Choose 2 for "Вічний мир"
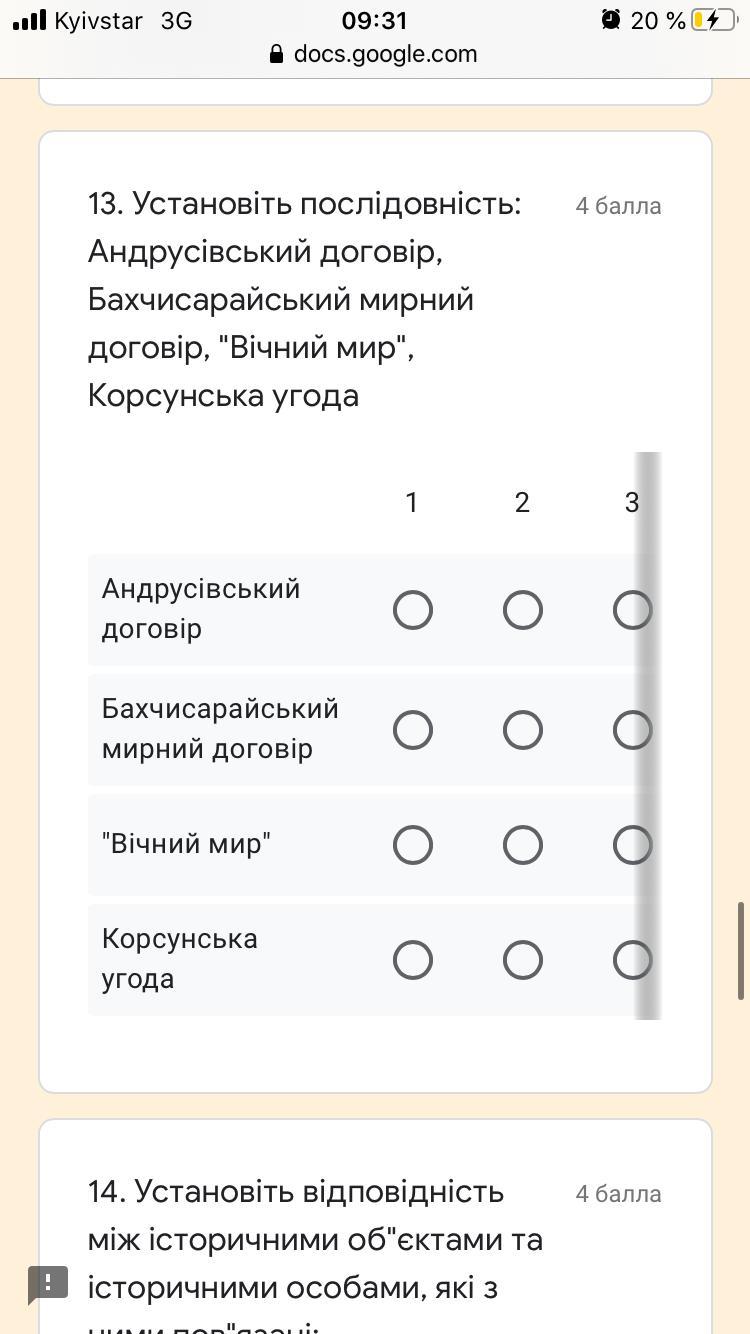Image resolution: width=750 pixels, height=1334 pixels. (522, 845)
